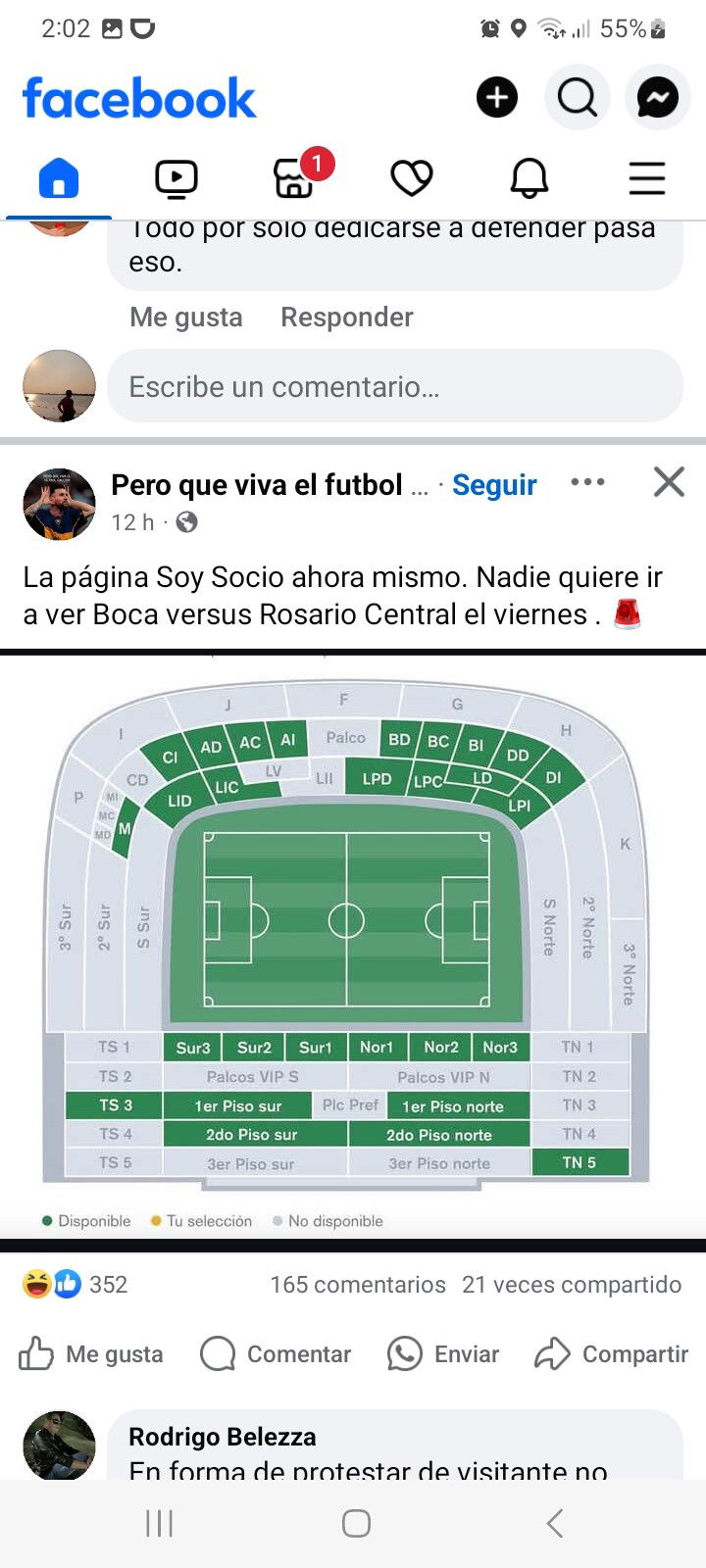Tap Comentar on the post
This screenshot has height=1568, width=706.
tap(276, 1353)
